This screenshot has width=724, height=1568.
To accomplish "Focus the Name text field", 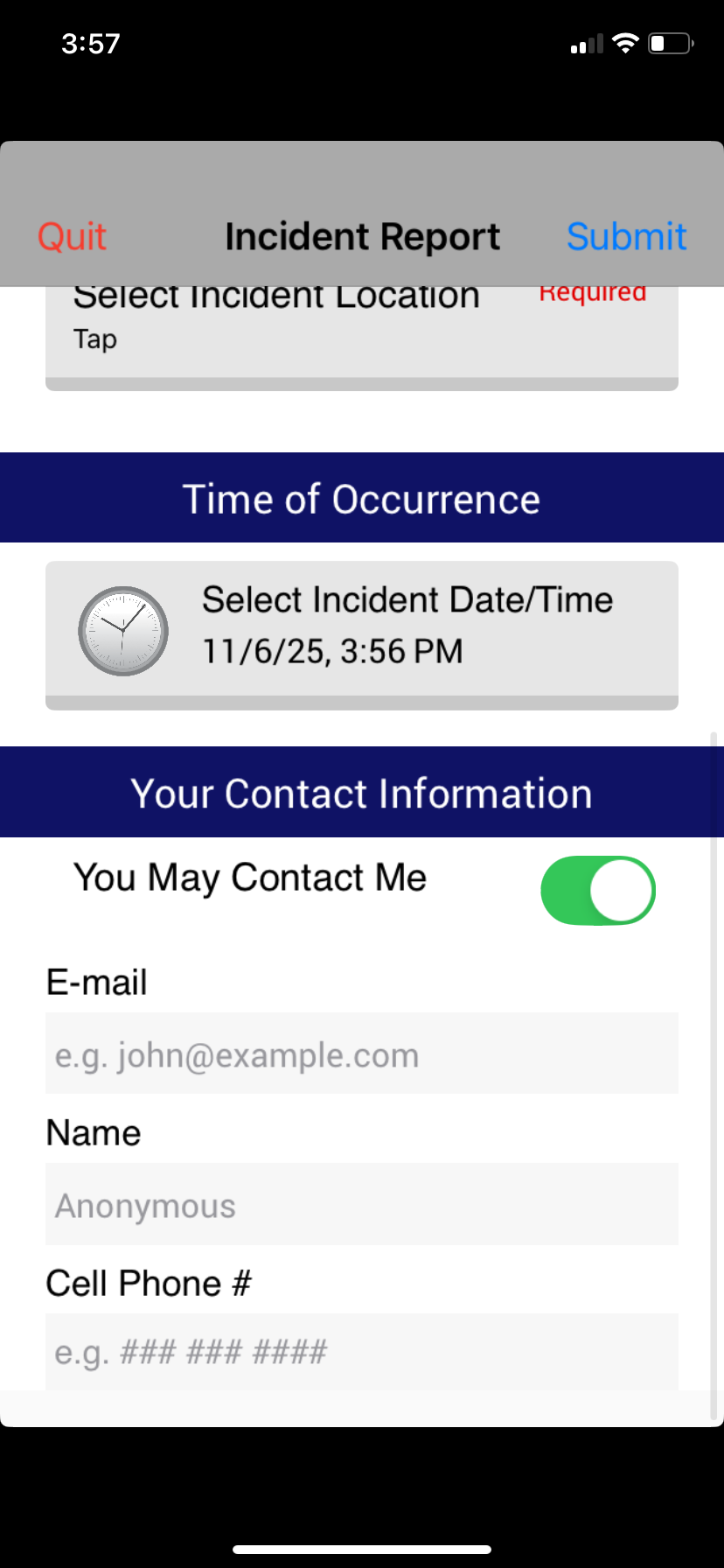I will click(361, 1205).
